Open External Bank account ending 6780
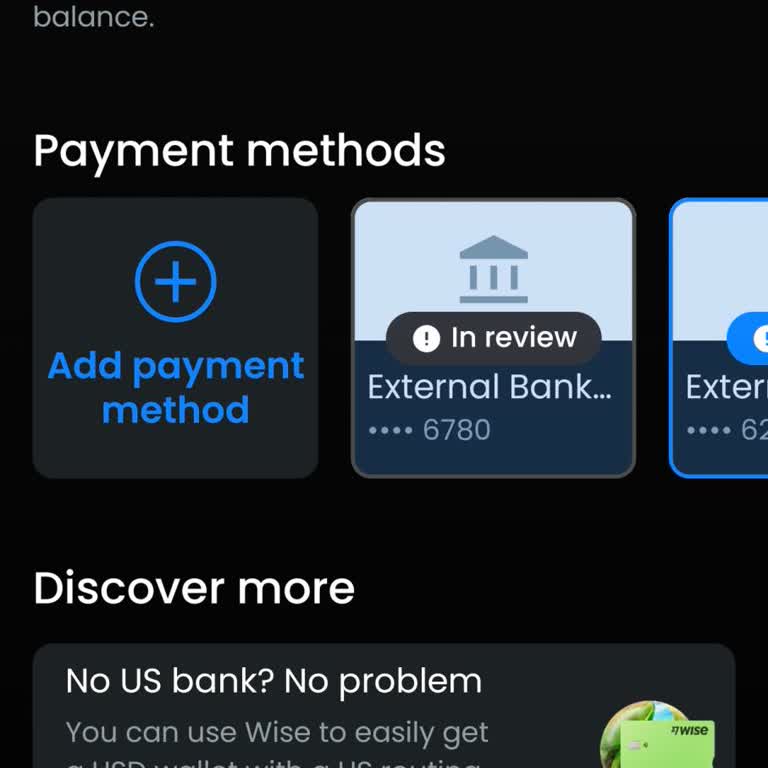The image size is (768, 768). click(x=493, y=400)
